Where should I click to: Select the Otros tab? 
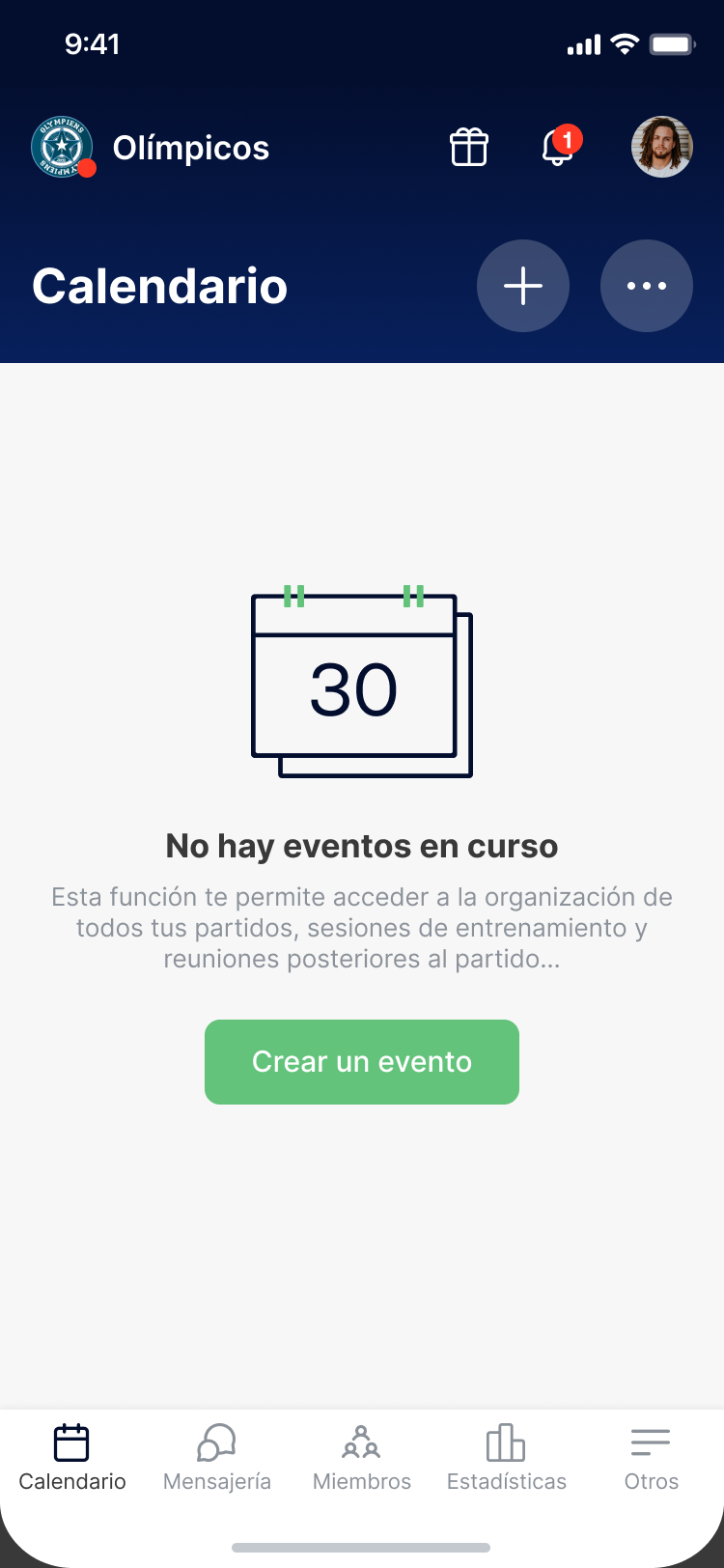point(651,1458)
